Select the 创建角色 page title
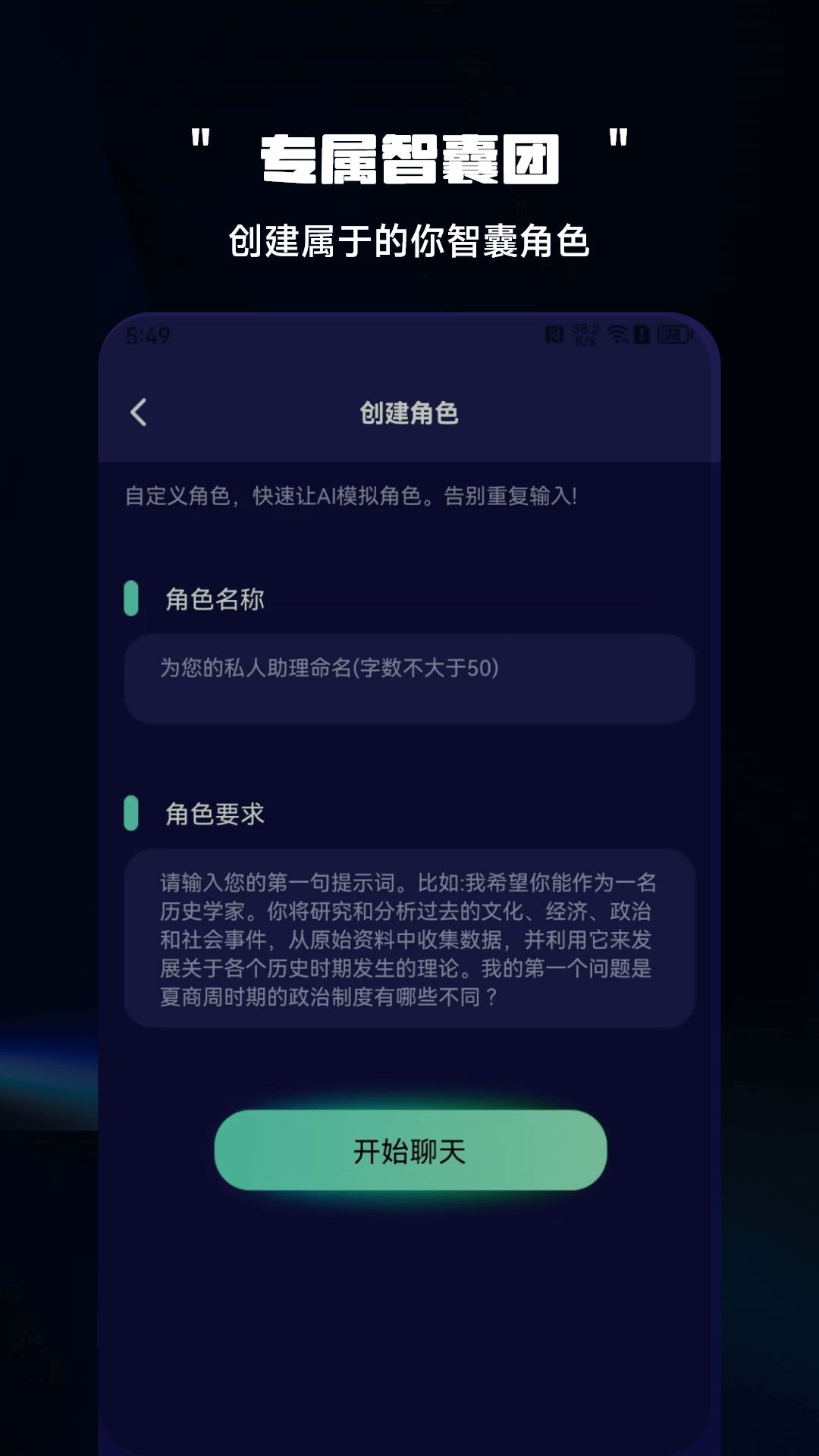The width and height of the screenshot is (819, 1456). pyautogui.click(x=409, y=412)
